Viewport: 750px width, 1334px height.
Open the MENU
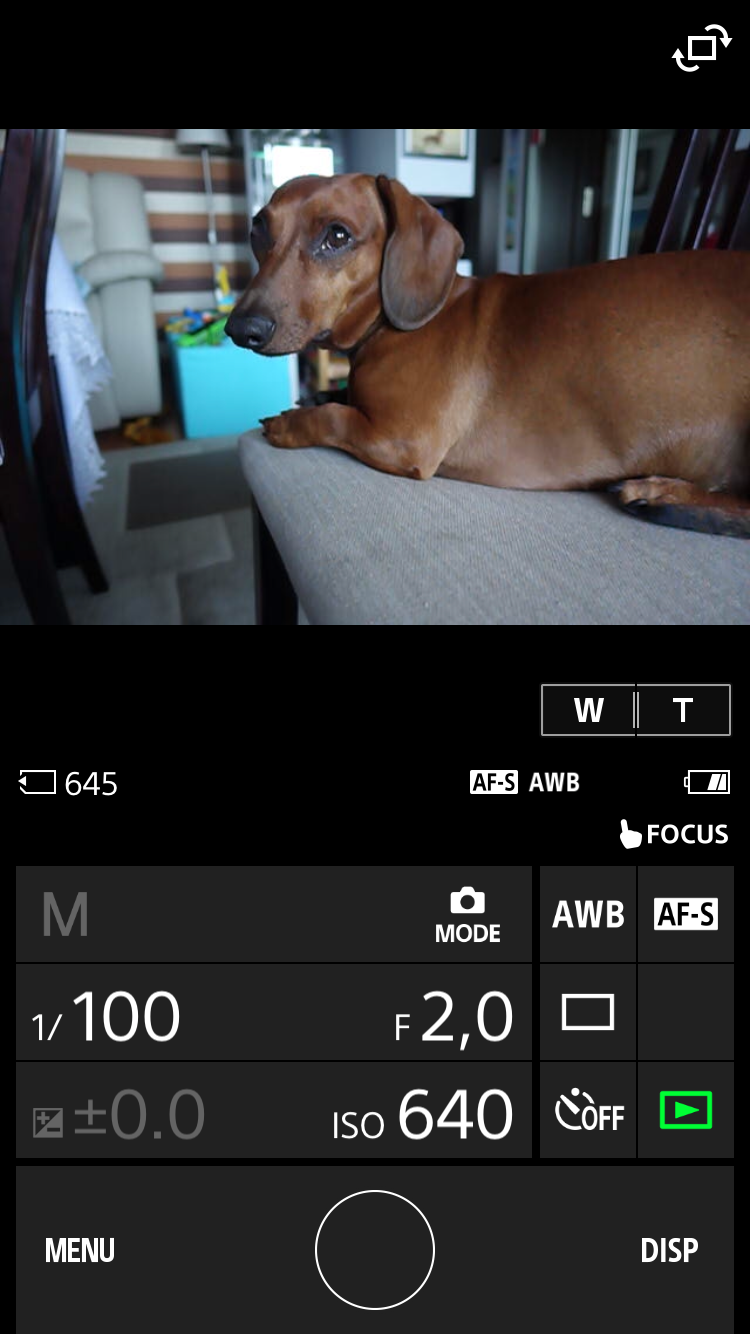[80, 1250]
